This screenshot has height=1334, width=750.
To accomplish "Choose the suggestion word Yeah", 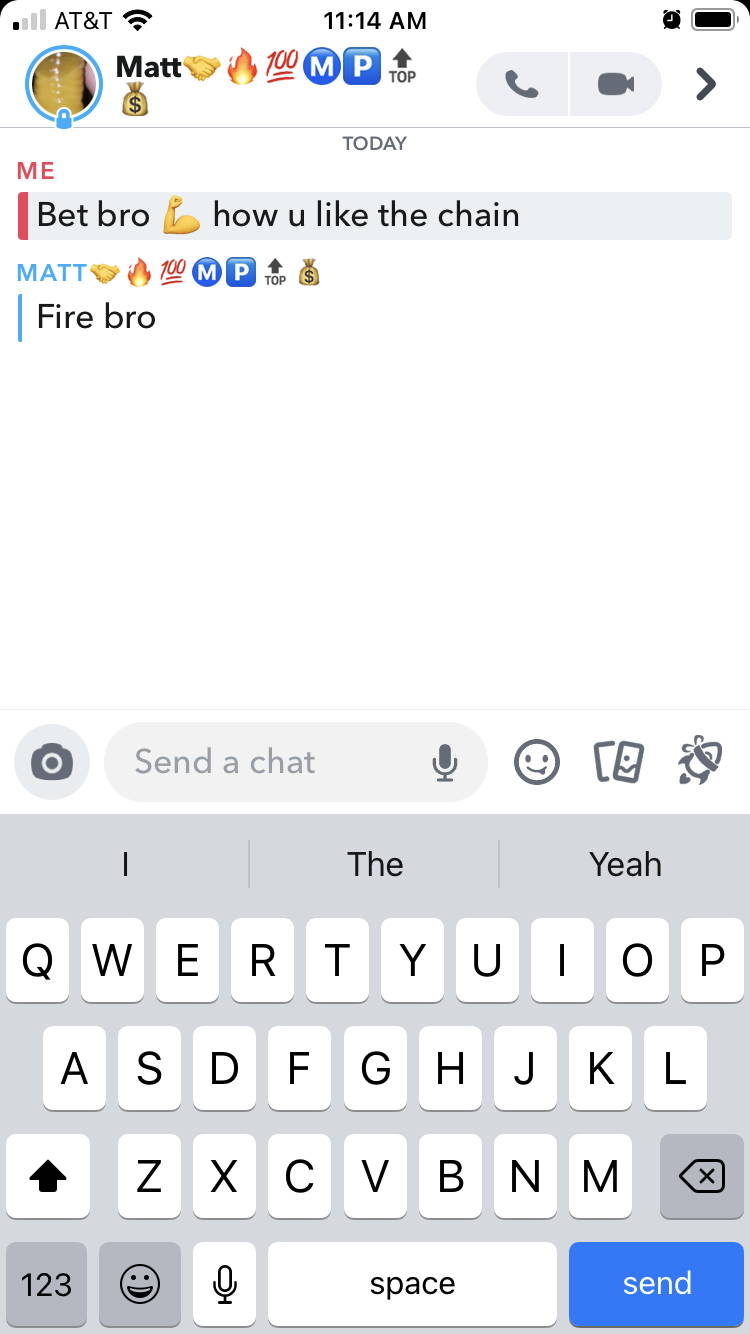I will [625, 864].
